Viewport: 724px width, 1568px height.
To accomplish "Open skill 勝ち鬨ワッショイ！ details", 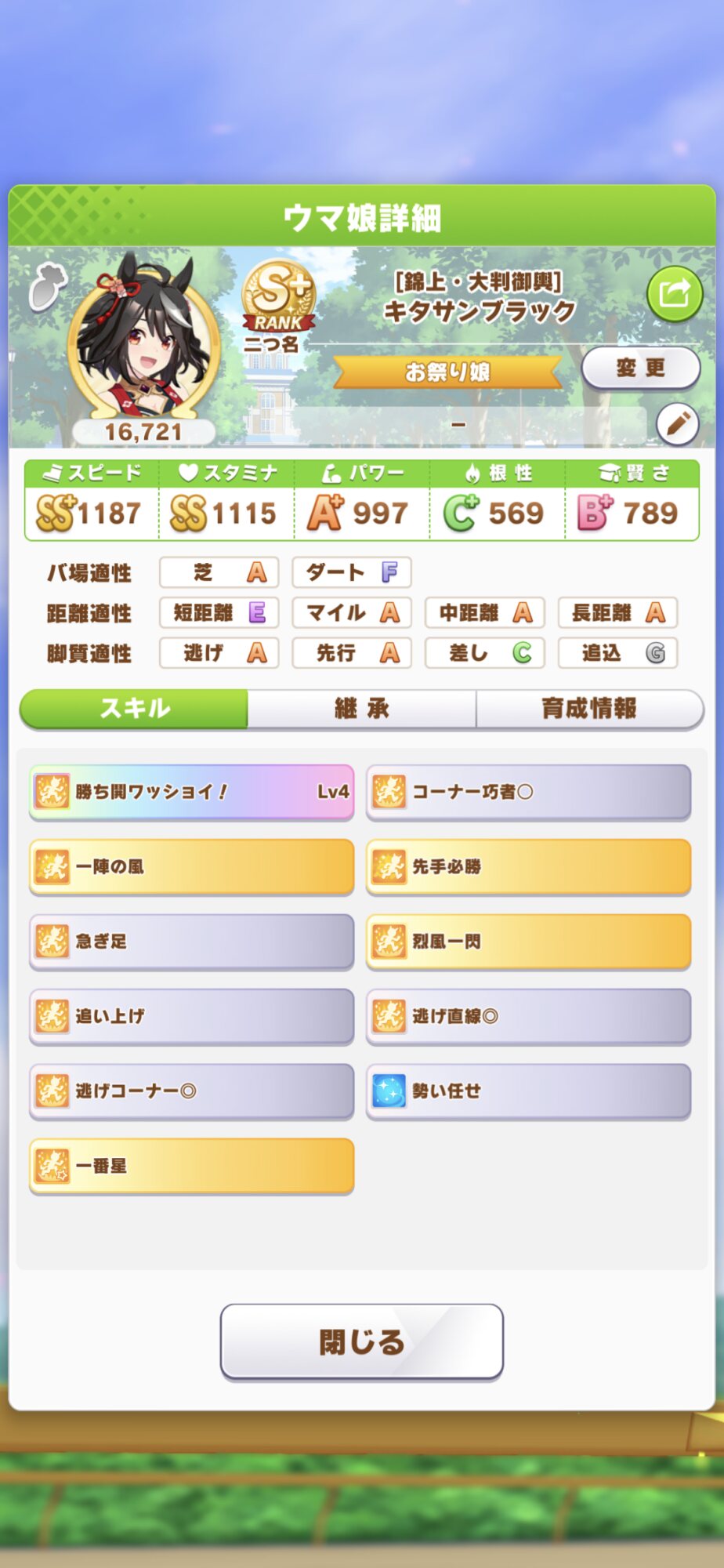I will click(191, 792).
